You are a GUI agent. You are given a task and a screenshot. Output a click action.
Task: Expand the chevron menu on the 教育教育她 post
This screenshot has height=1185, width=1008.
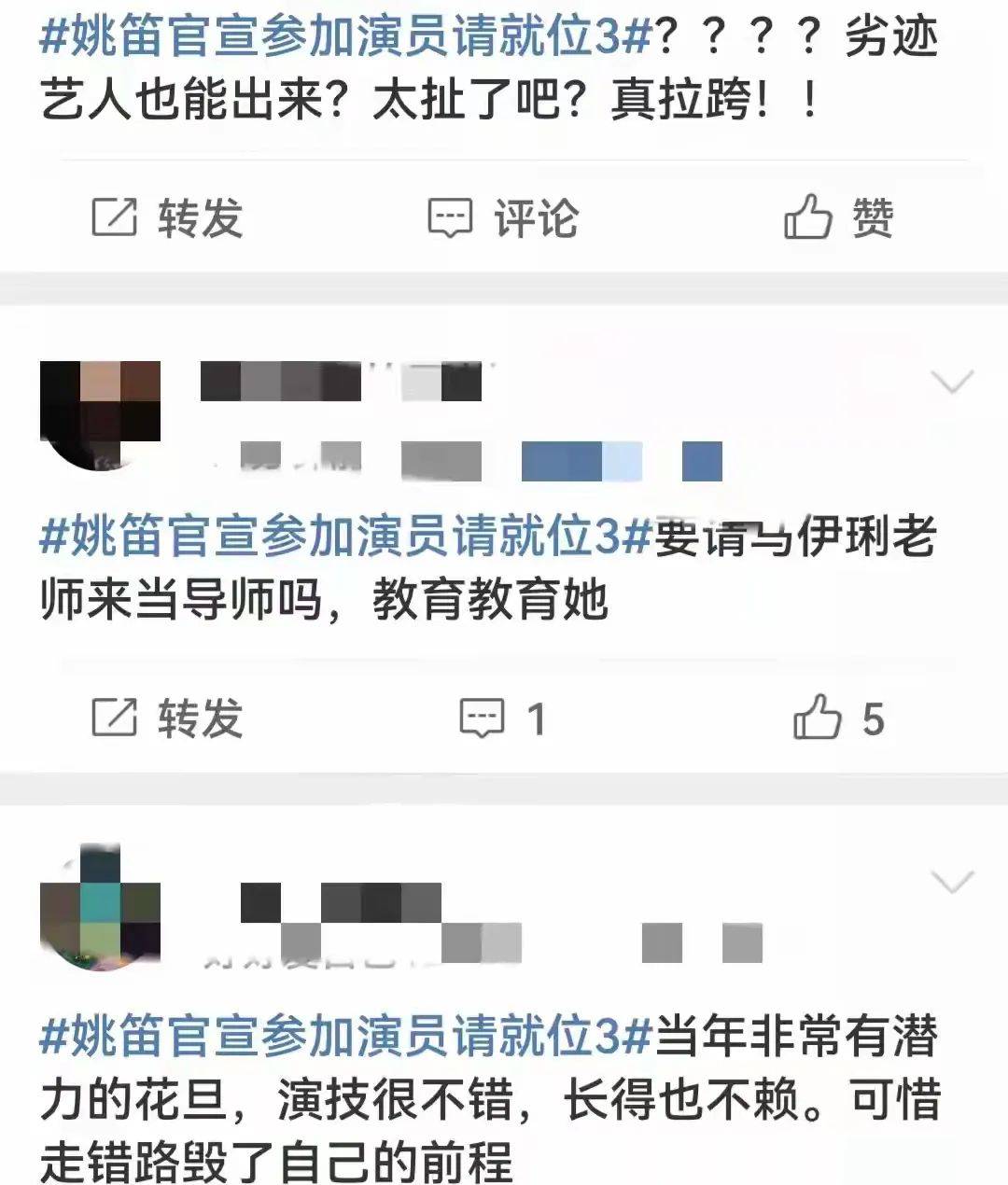click(953, 382)
